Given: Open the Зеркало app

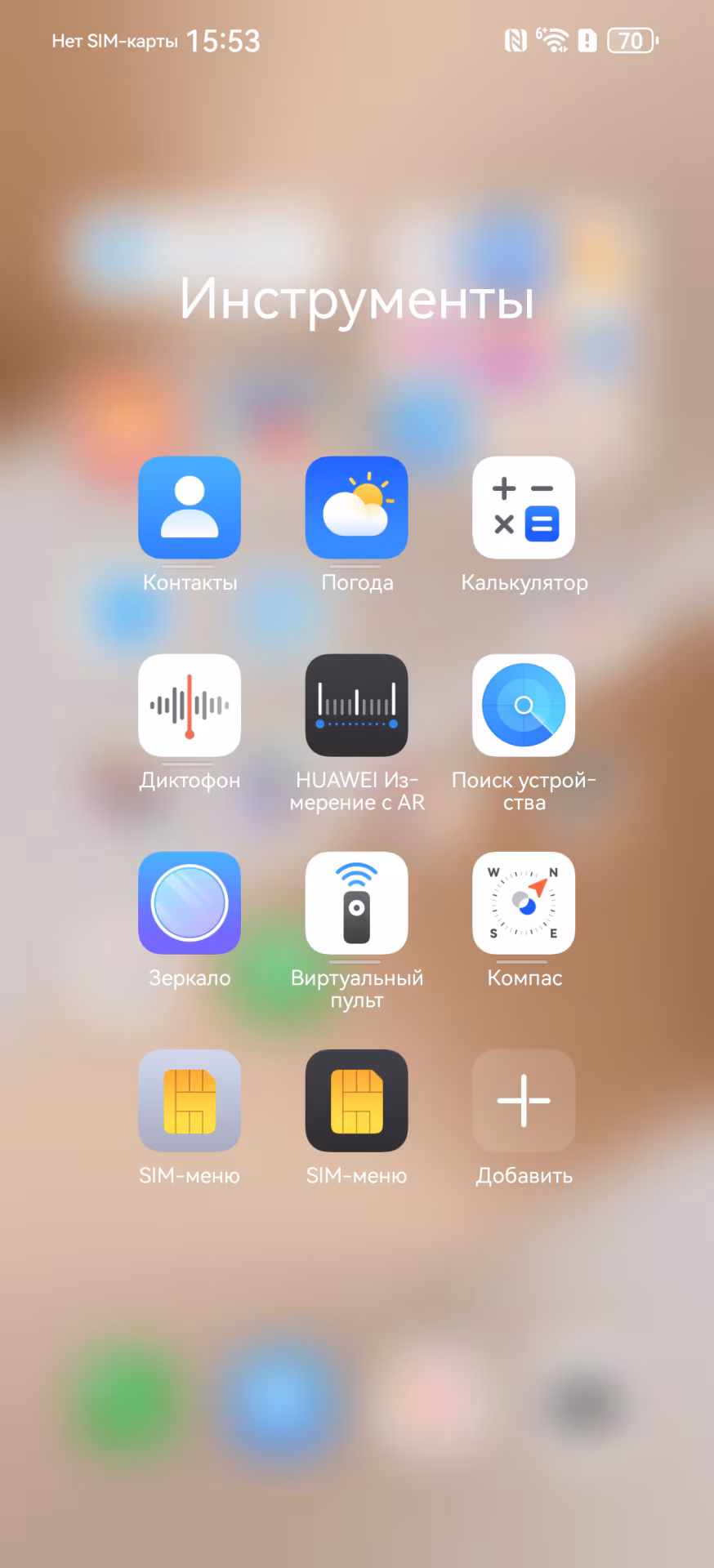Looking at the screenshot, I should click(190, 902).
